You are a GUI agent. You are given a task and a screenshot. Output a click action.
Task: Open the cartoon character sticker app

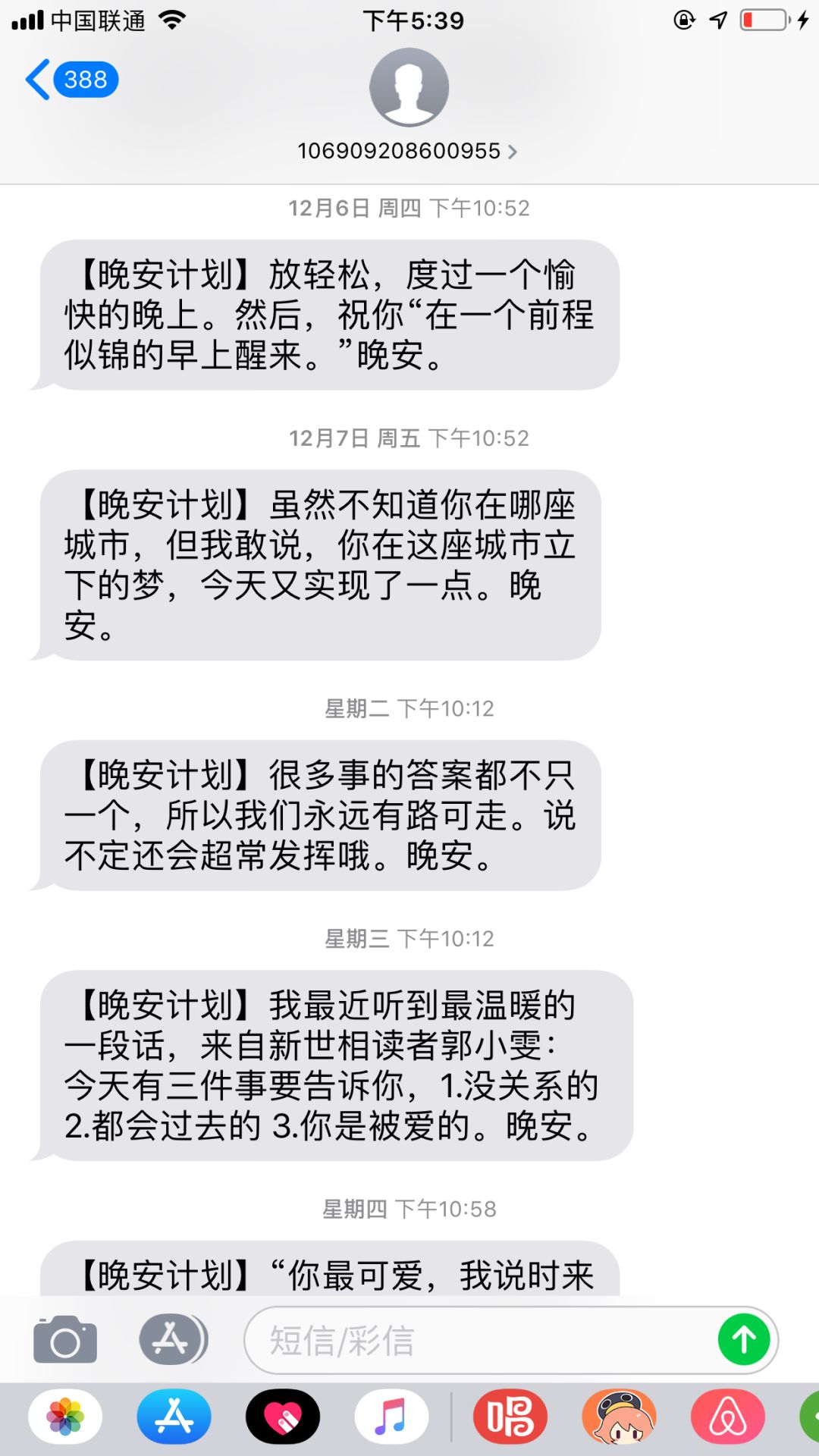coord(619,1417)
